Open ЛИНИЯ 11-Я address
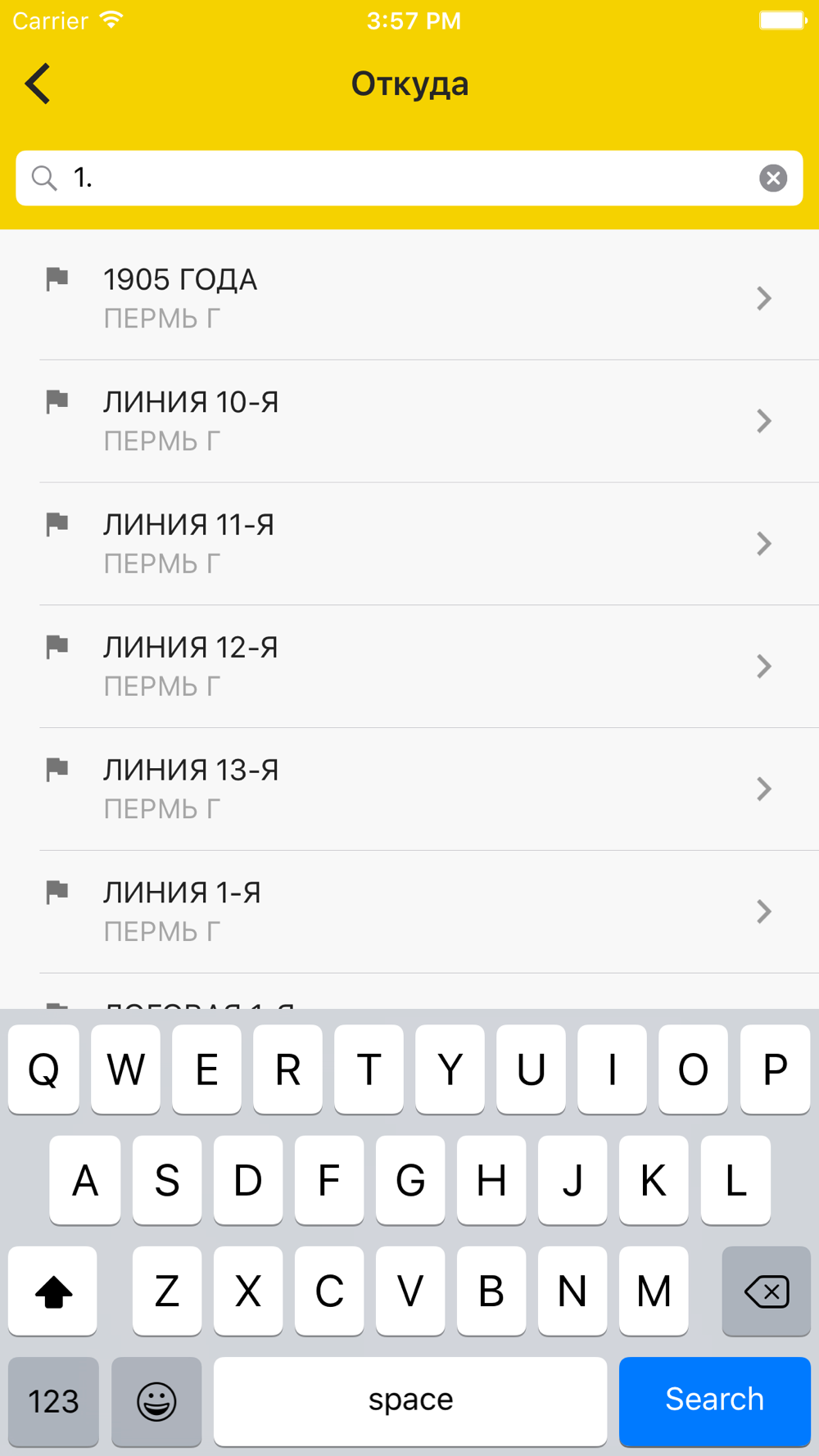The height and width of the screenshot is (1456, 819). (409, 544)
